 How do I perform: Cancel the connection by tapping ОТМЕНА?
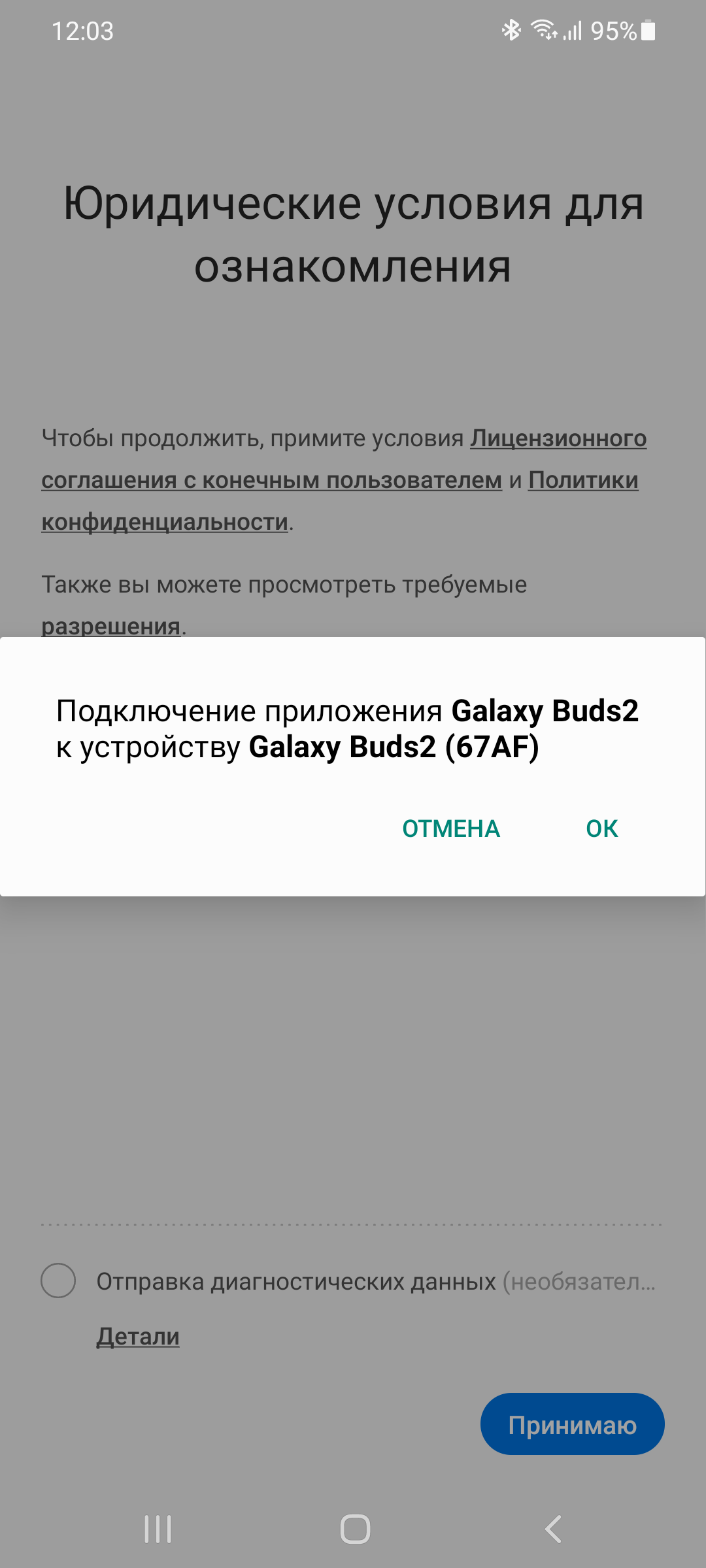(450, 828)
